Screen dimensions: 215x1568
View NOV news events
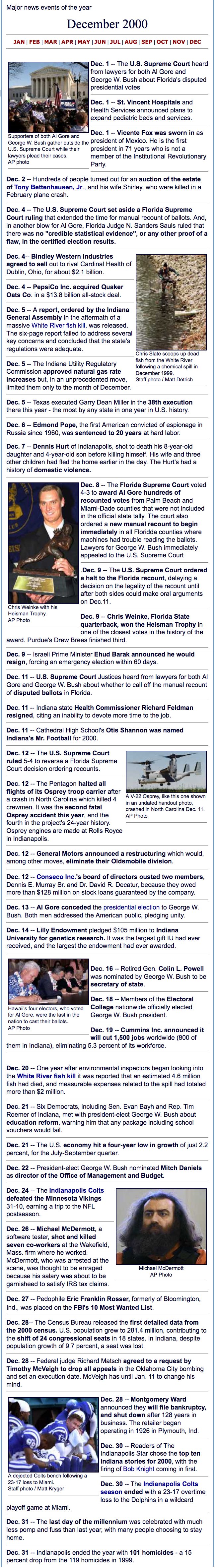click(x=179, y=42)
